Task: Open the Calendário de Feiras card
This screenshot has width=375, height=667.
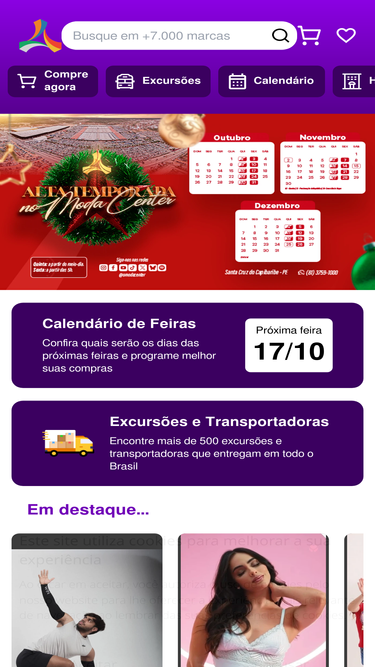Action: [188, 345]
